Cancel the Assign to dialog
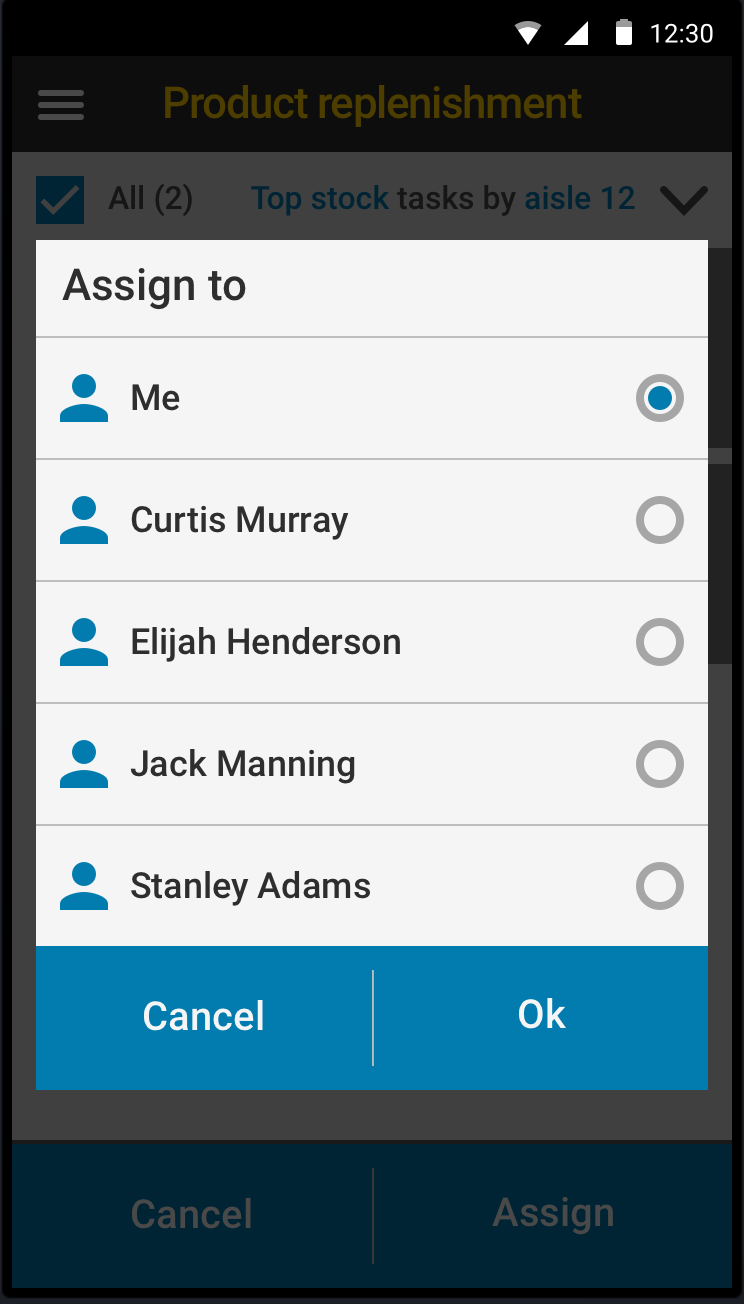744x1304 pixels. [x=204, y=1017]
